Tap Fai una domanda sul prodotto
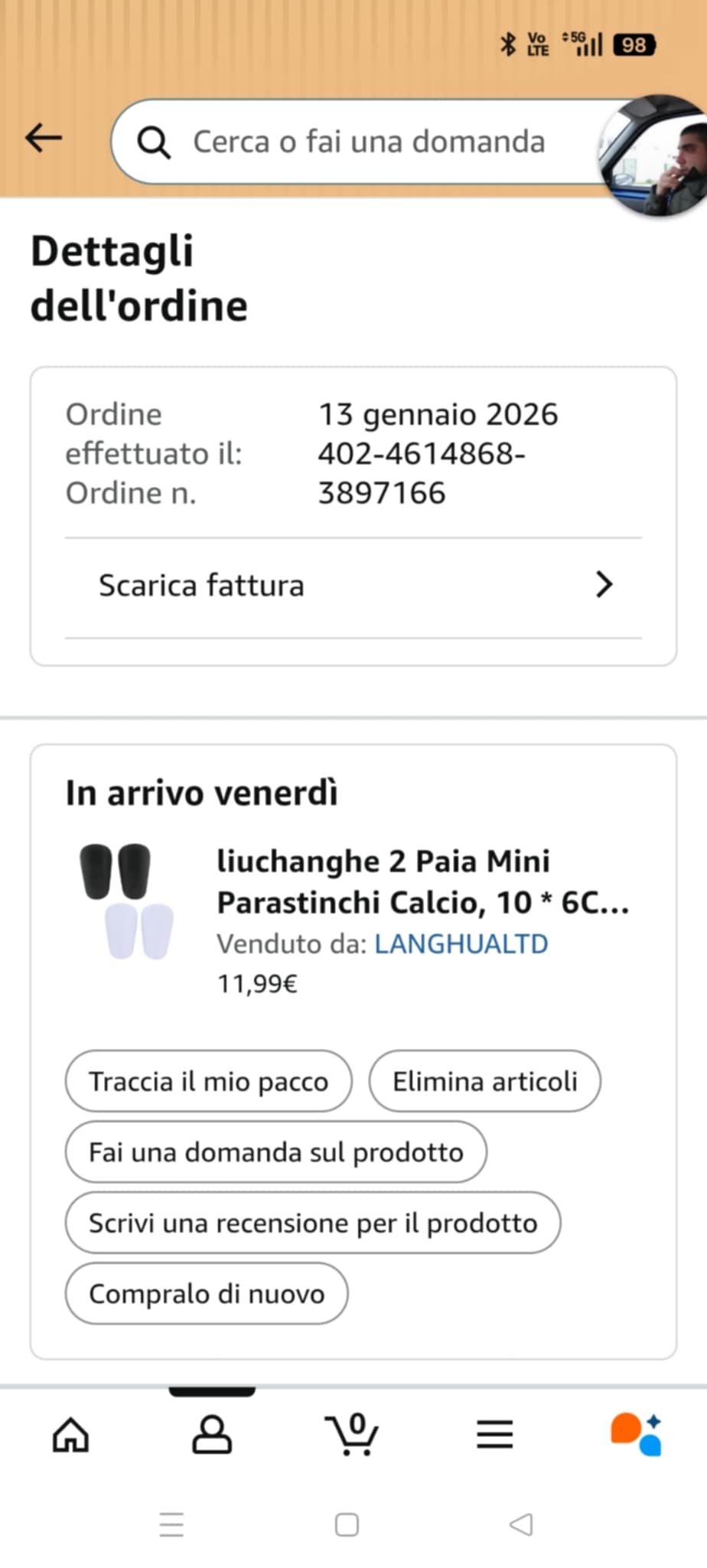Screen dimensions: 707x1568 275,1151
